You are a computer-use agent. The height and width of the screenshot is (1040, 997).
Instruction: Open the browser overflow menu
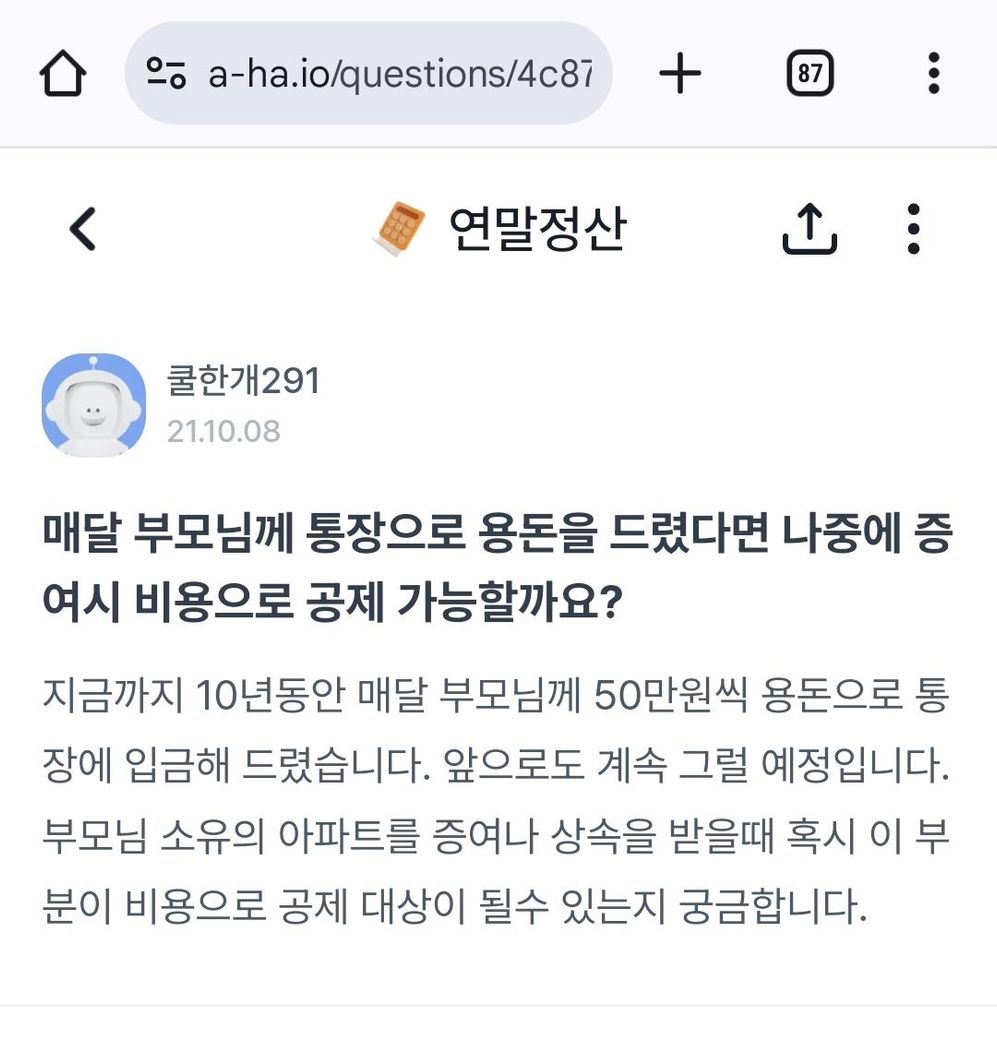tap(933, 74)
